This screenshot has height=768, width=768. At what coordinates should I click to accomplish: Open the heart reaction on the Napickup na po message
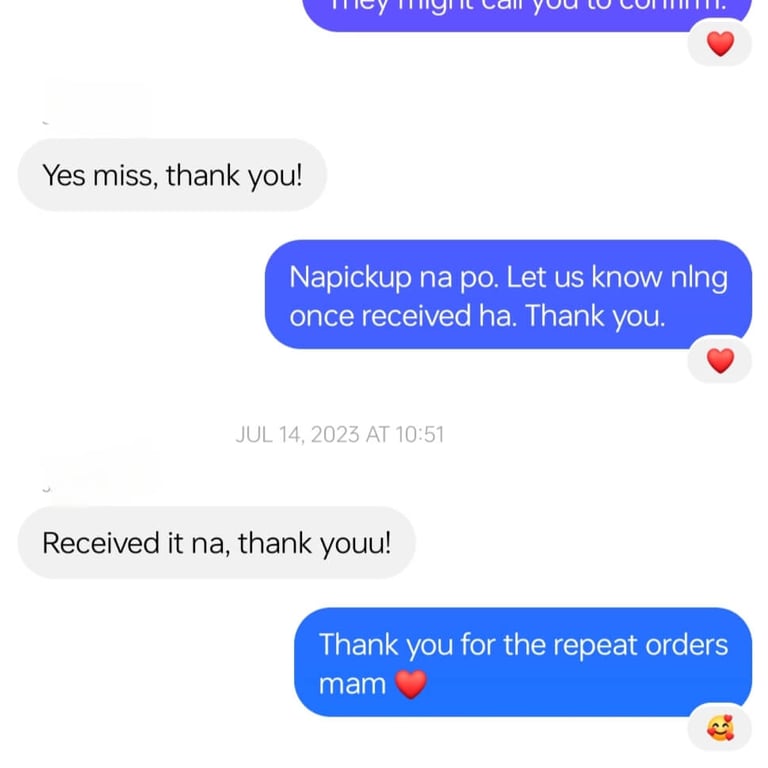720,360
